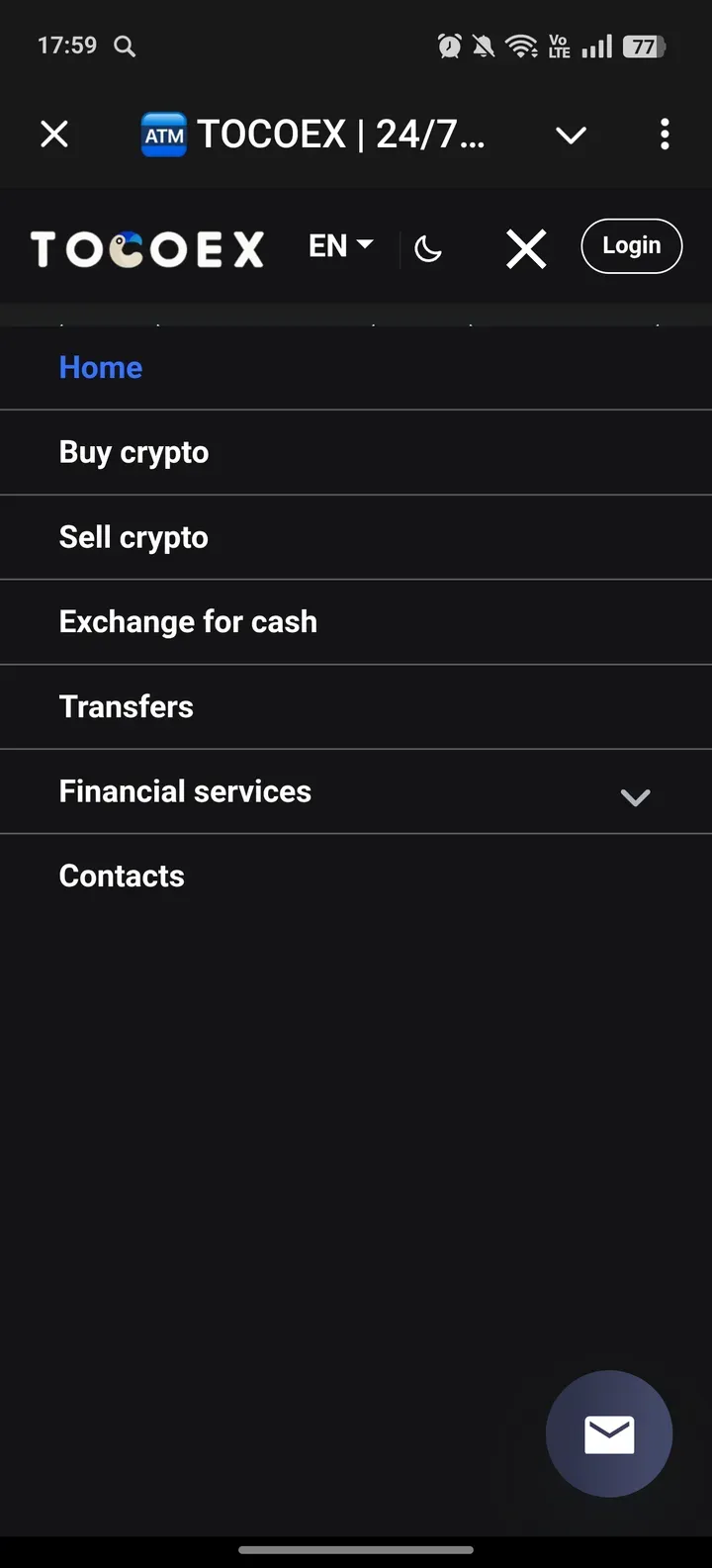Open the floating message envelope button
The width and height of the screenshot is (712, 1568).
click(609, 1433)
